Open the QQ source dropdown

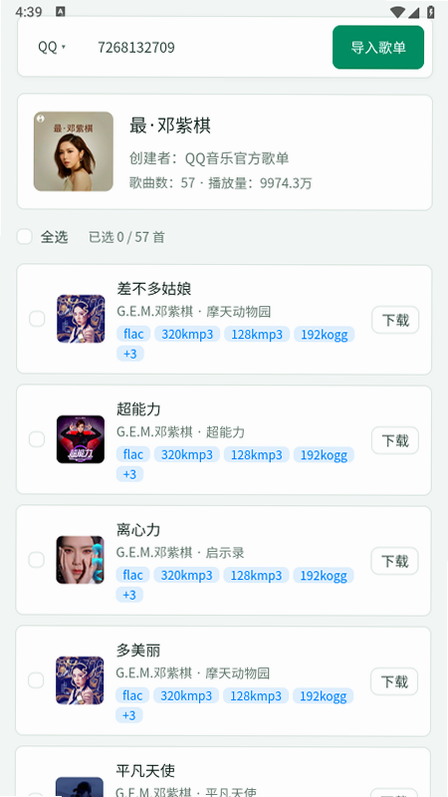click(52, 47)
